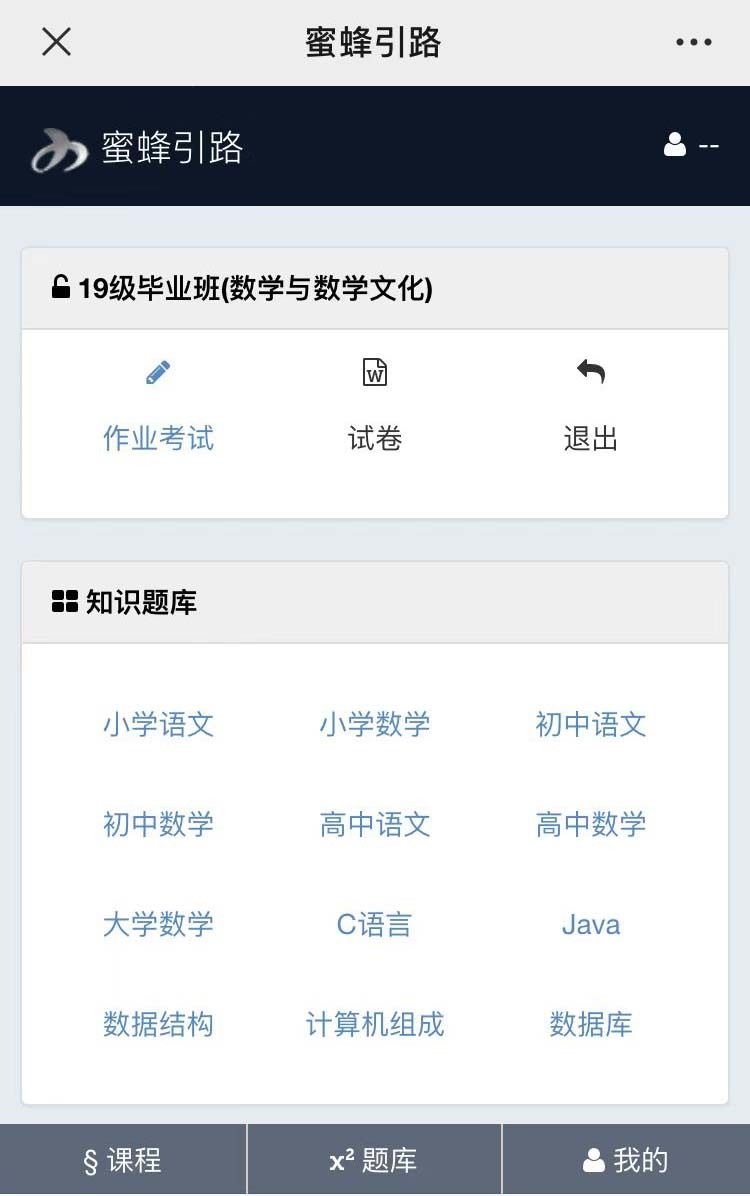Switch to the 课程 tab
The image size is (750, 1196).
(x=123, y=1160)
